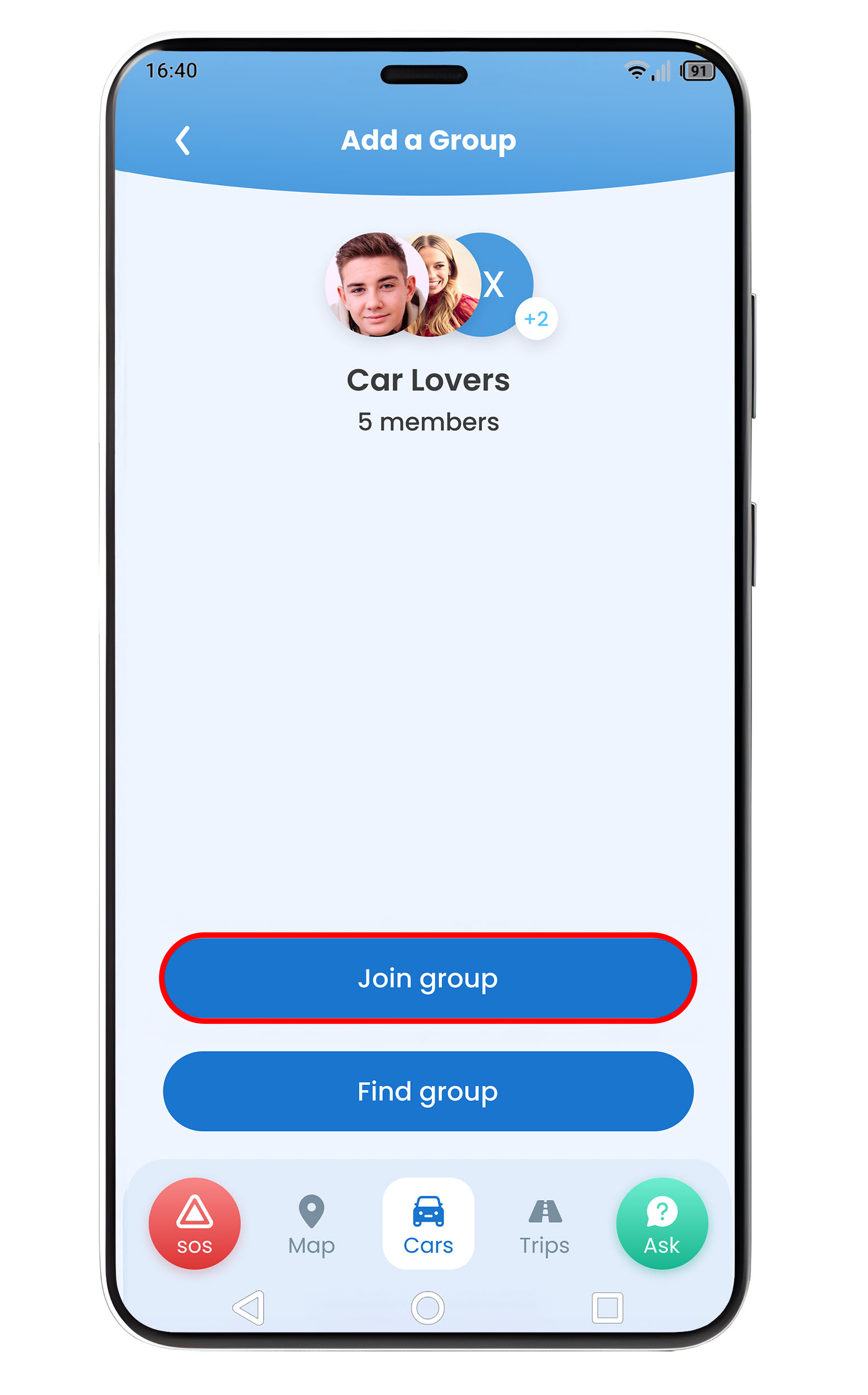Open the recent apps view
The image size is (868, 1395).
(x=607, y=1309)
